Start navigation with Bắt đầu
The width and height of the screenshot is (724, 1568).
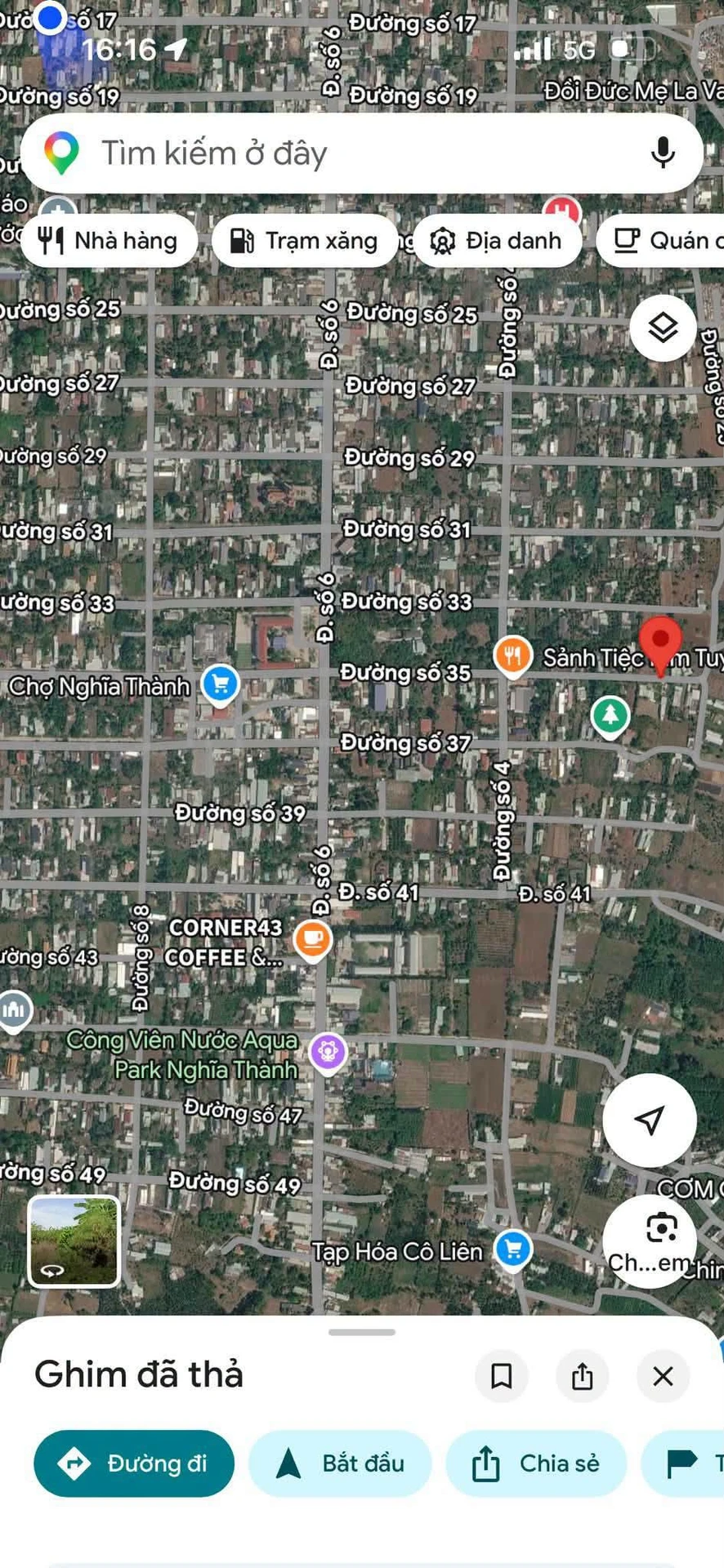[x=339, y=1463]
